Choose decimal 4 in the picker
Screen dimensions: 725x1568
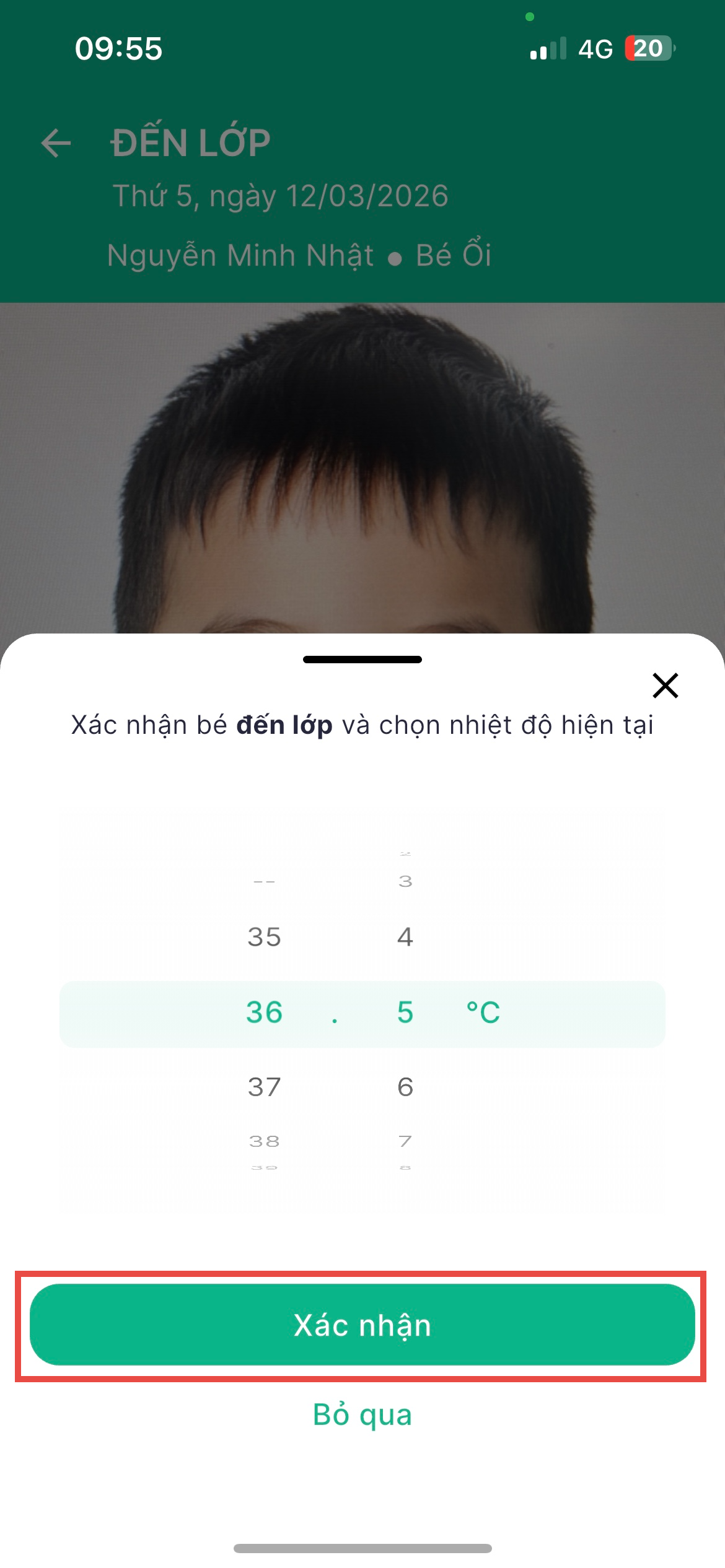(x=405, y=937)
